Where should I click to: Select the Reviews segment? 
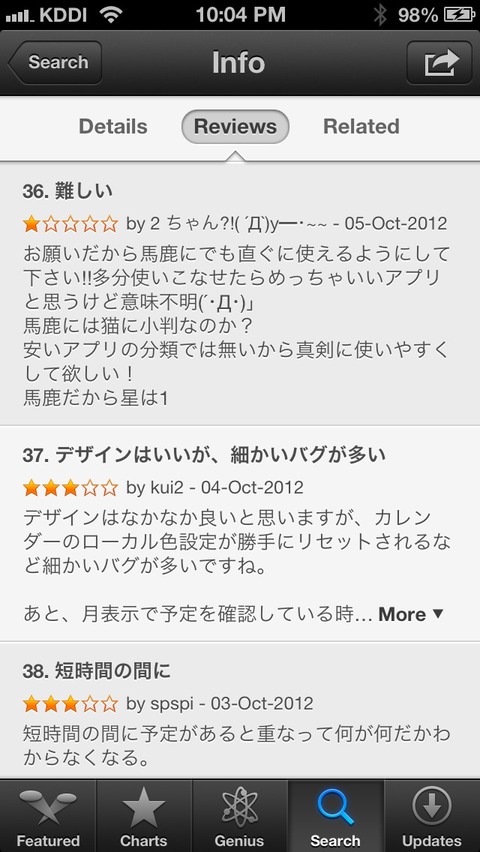click(x=235, y=127)
